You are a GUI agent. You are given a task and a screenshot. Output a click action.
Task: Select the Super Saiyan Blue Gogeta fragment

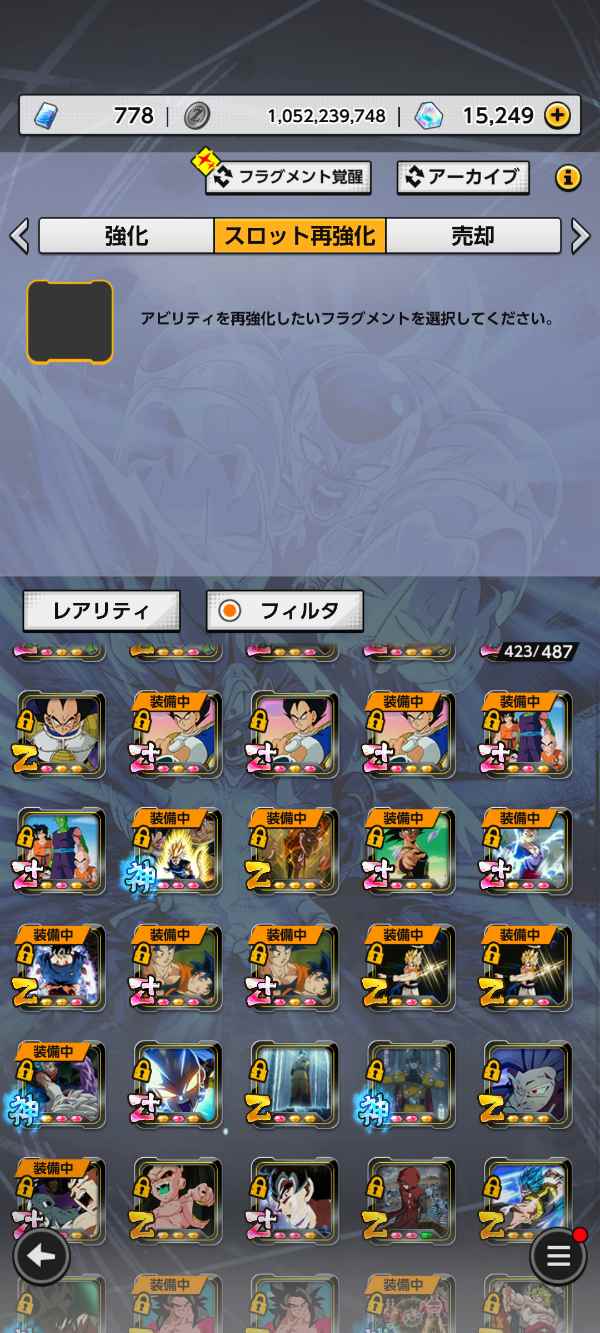tap(527, 1200)
